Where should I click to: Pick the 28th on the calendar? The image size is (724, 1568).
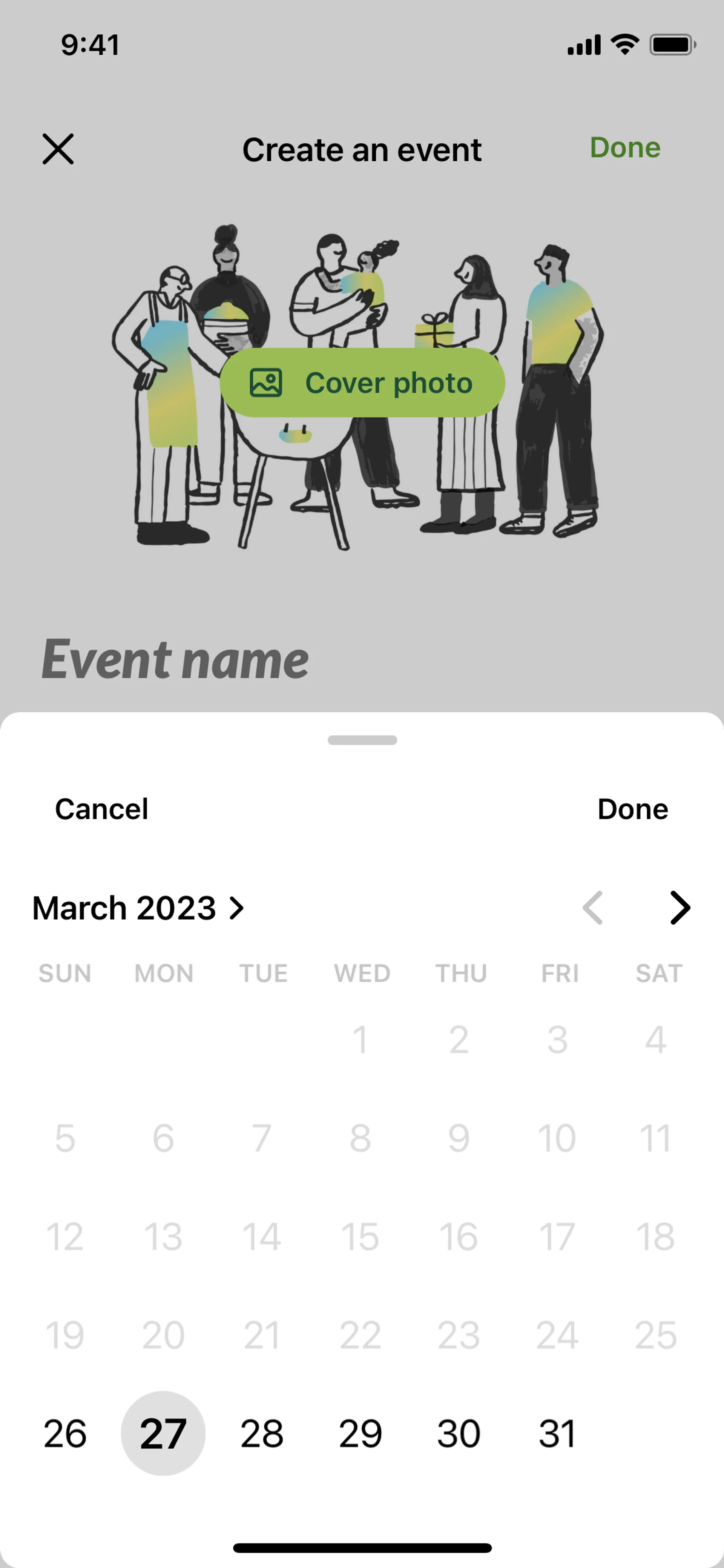[x=262, y=1433]
